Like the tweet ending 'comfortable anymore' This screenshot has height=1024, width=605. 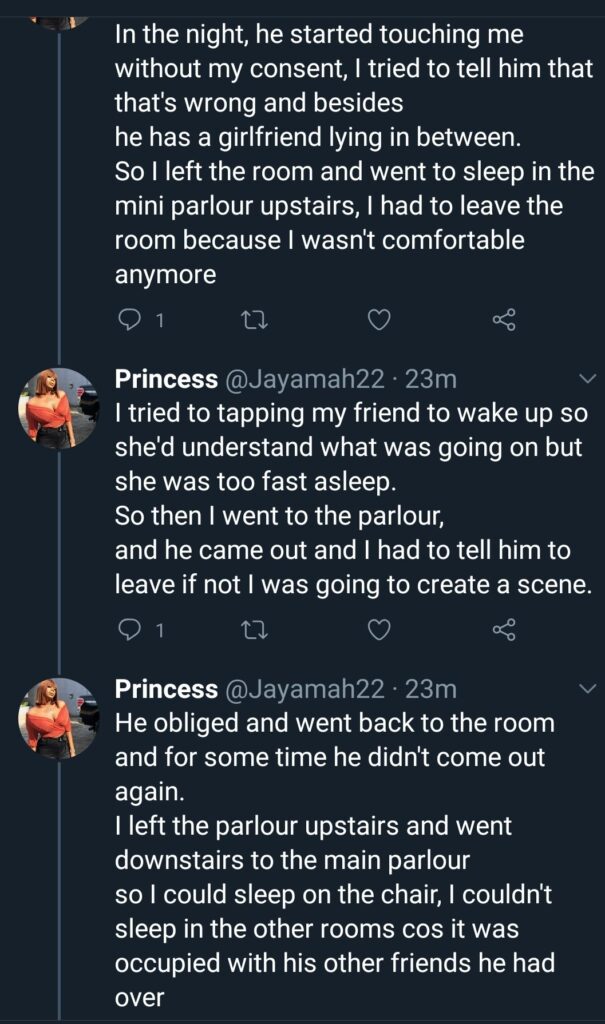379,320
